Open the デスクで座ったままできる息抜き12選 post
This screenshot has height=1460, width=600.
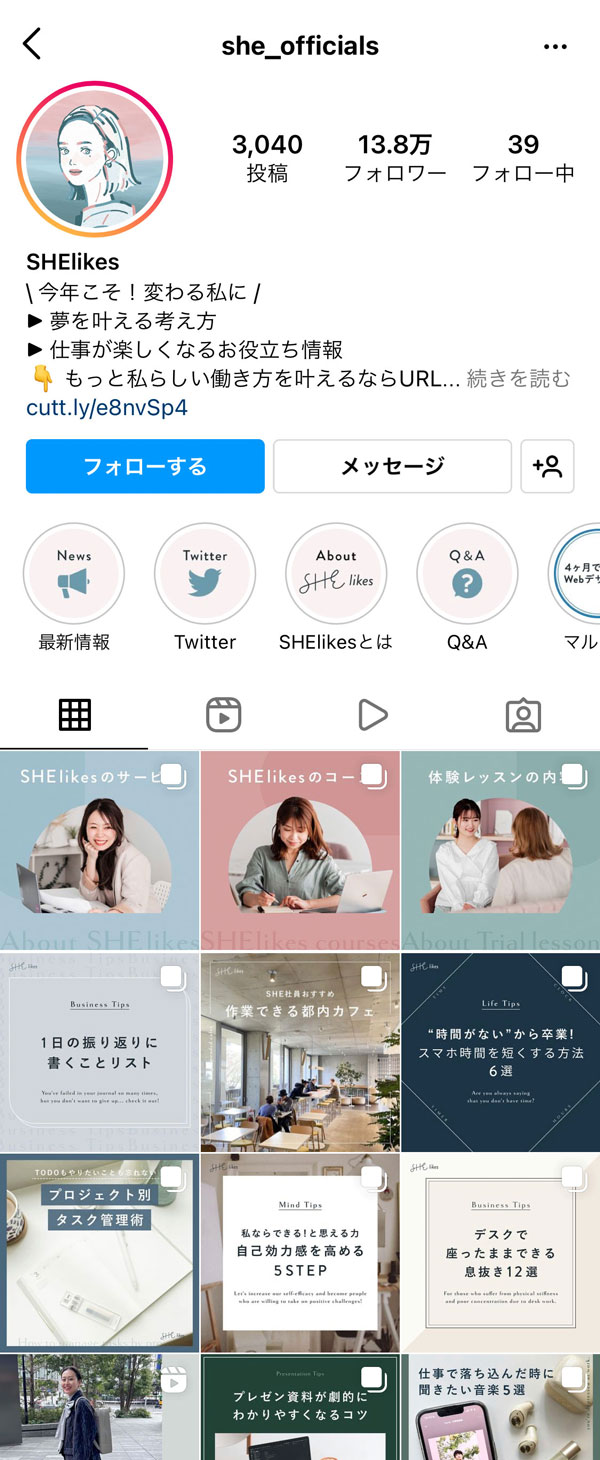pos(501,1253)
